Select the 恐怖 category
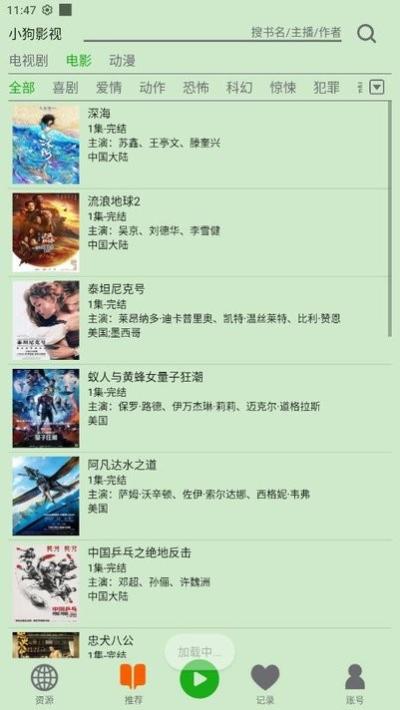This screenshot has width=400, height=710. [196, 87]
